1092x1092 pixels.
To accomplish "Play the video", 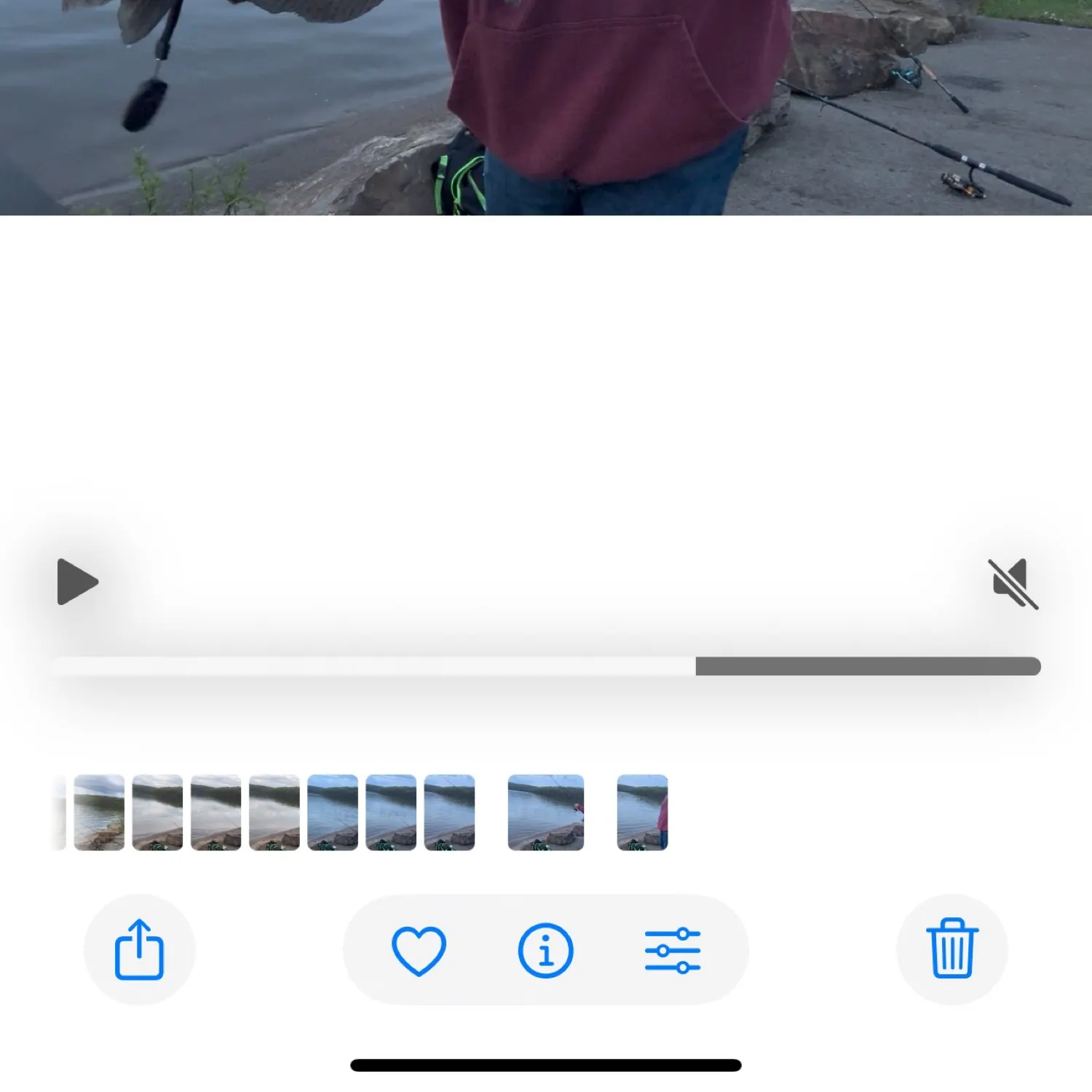I will coord(76,582).
